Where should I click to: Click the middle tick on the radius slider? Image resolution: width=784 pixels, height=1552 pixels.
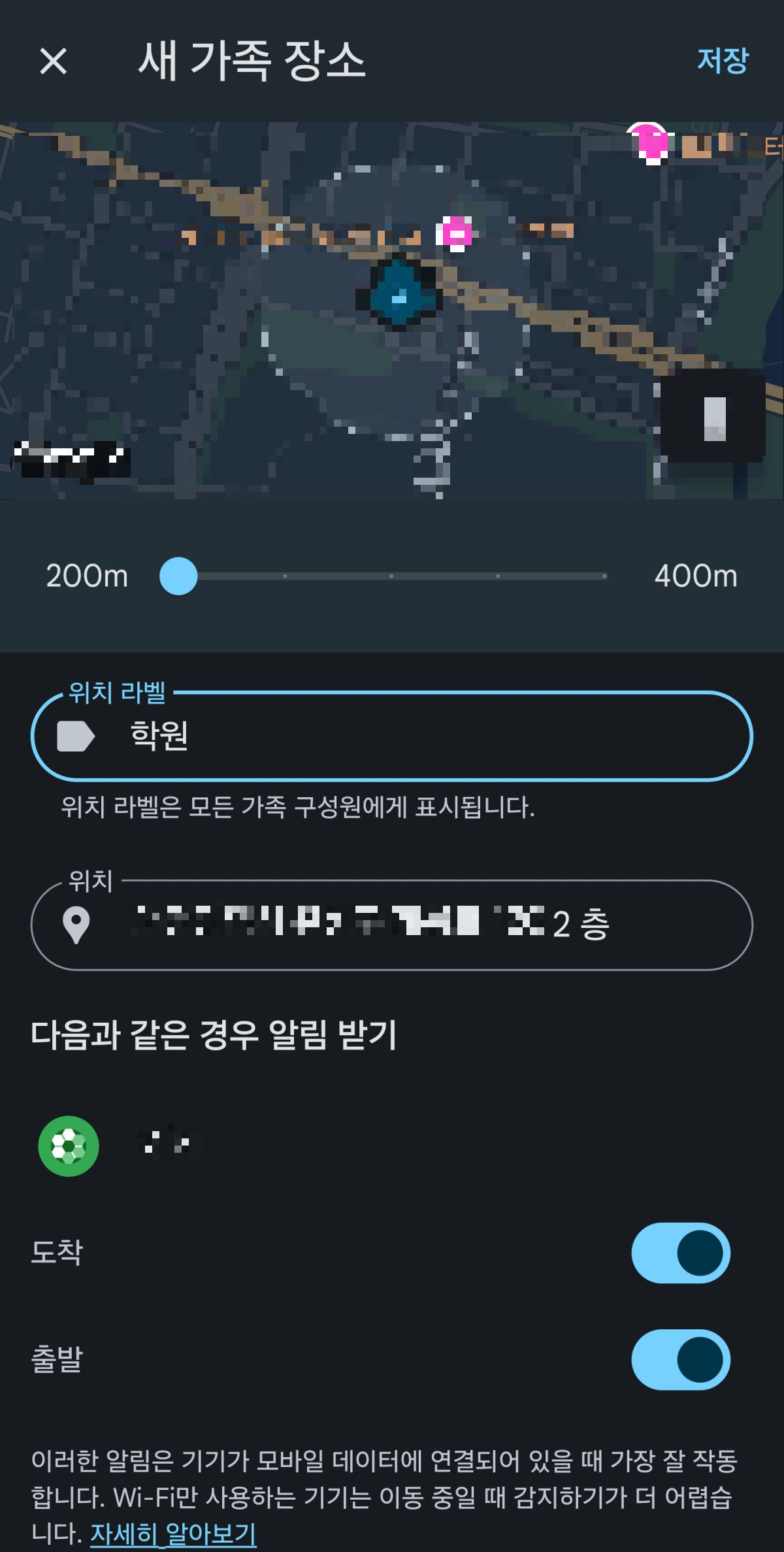pos(391,576)
